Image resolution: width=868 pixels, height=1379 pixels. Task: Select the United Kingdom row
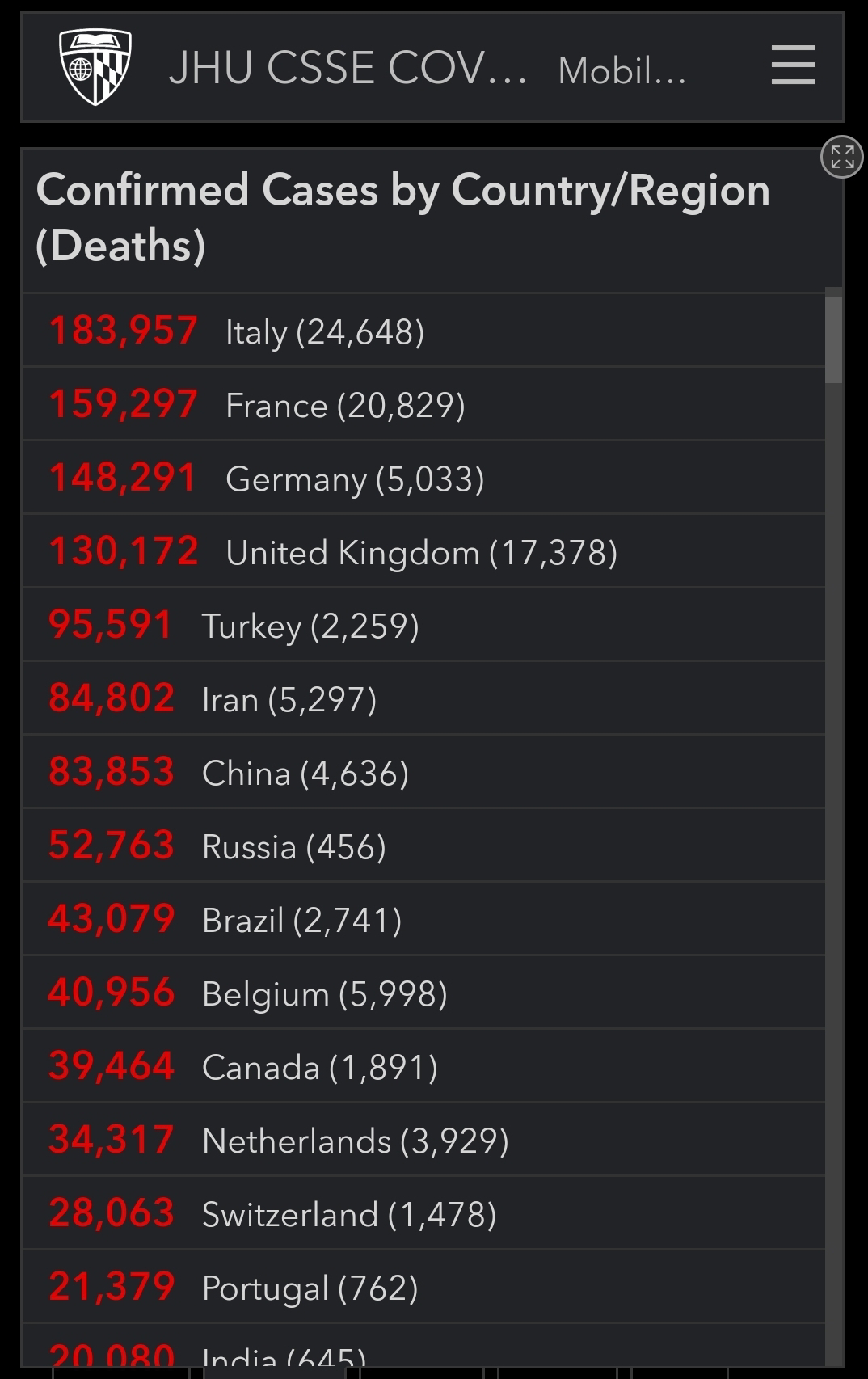pyautogui.click(x=423, y=551)
